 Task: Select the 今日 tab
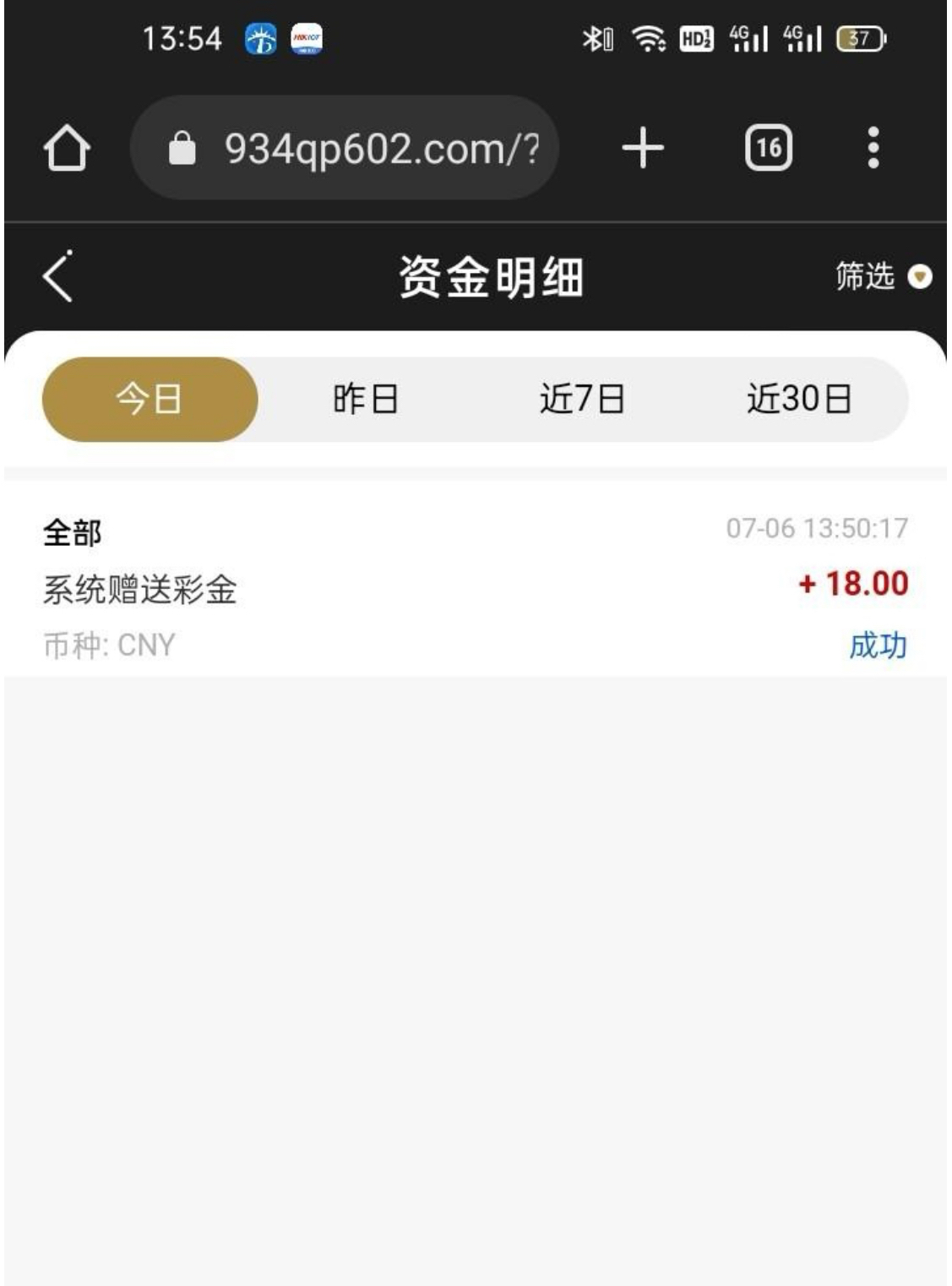150,399
